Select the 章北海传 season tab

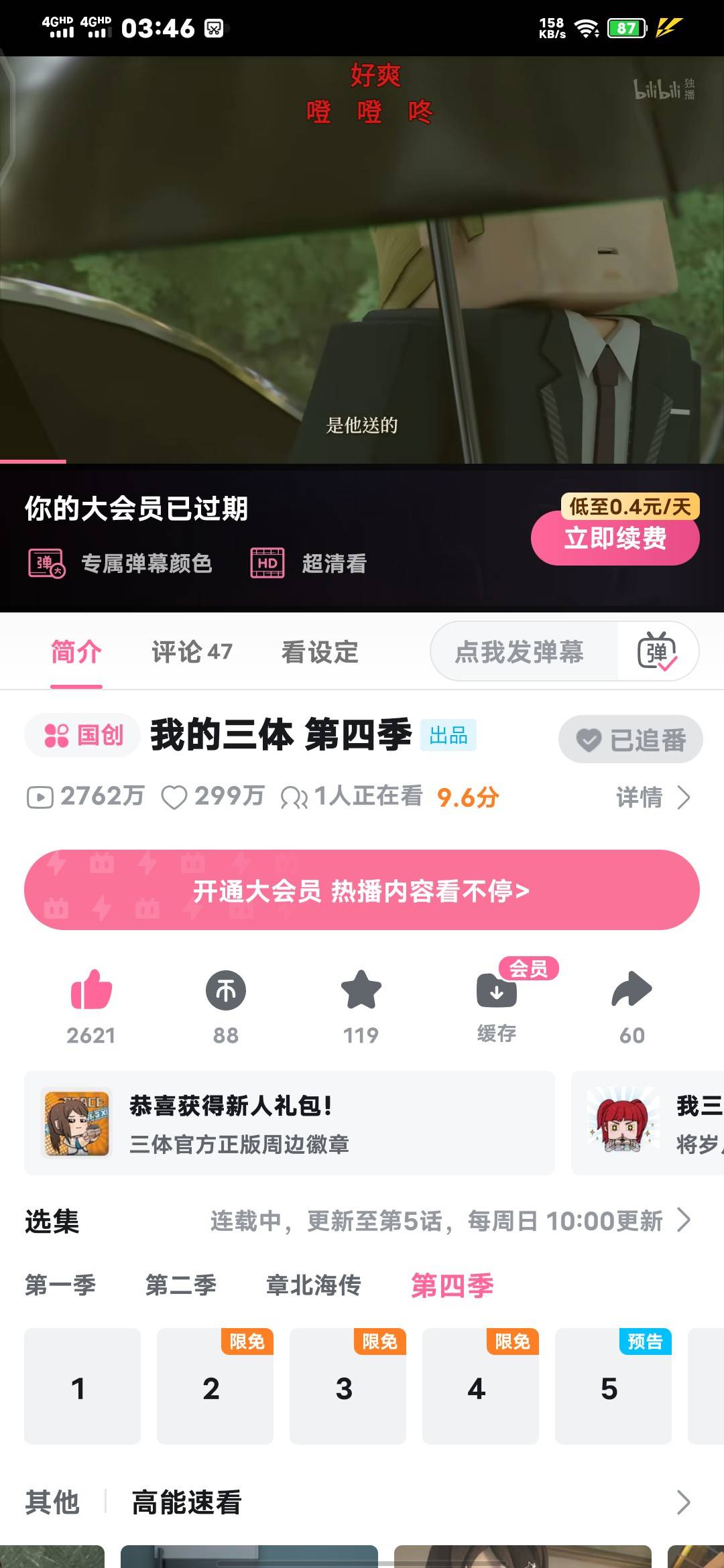coord(314,1285)
